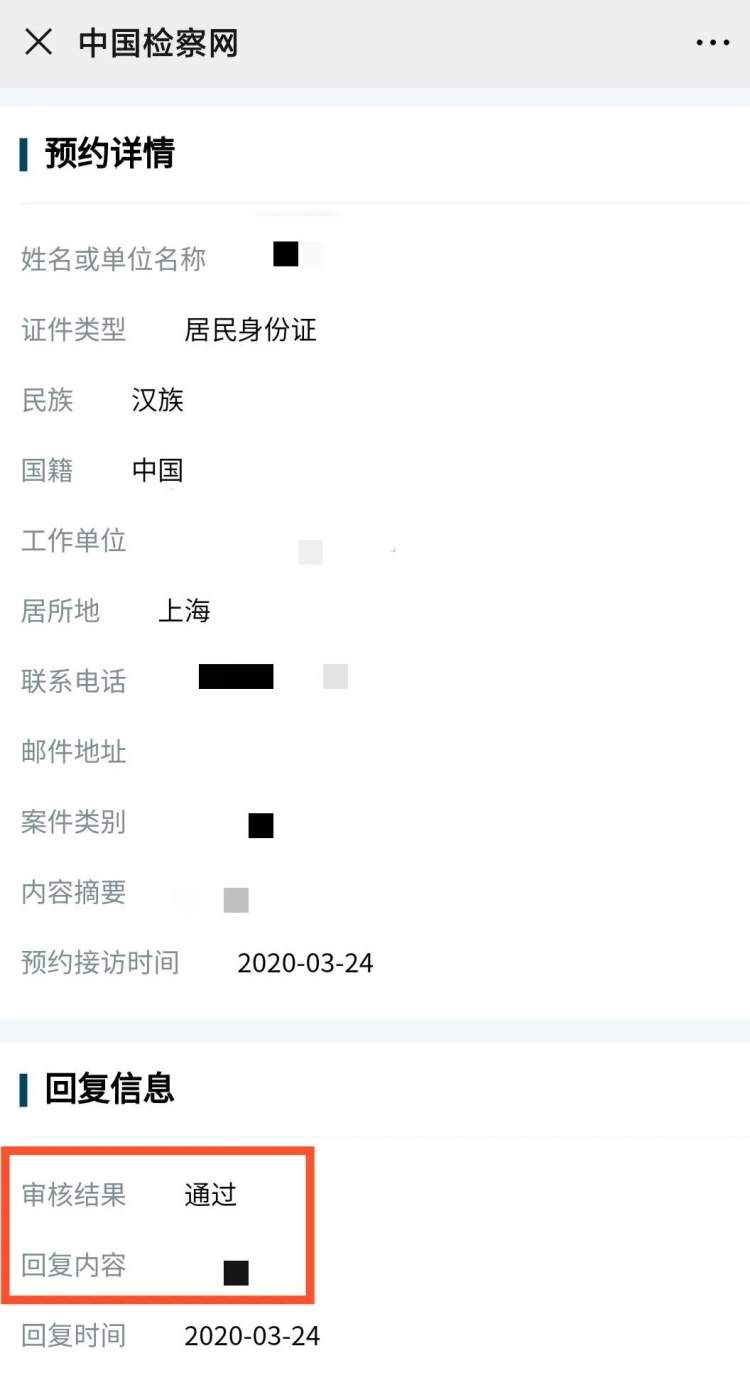Open the three-dot overflow menu

click(712, 43)
